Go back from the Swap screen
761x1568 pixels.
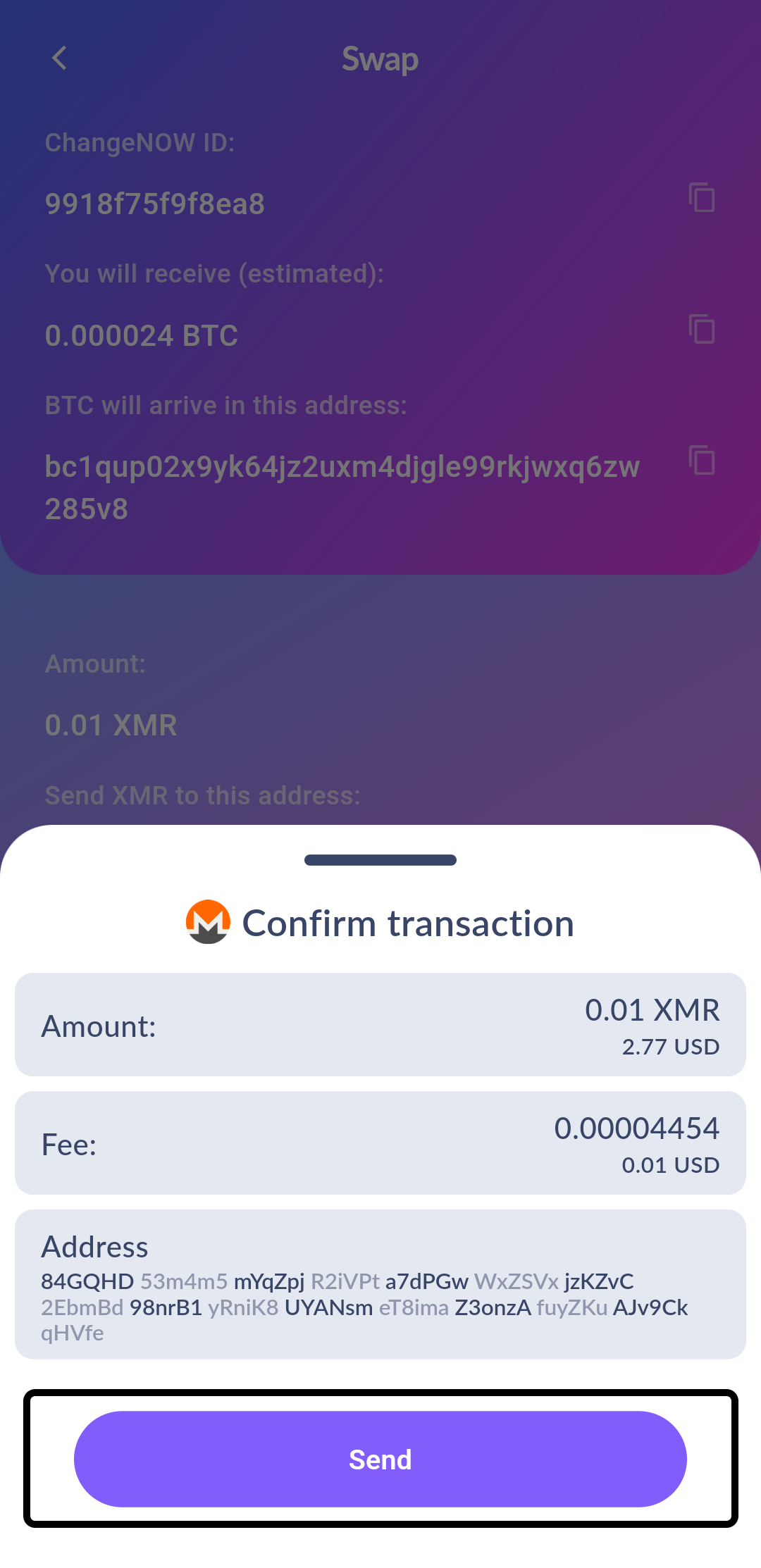tap(60, 58)
